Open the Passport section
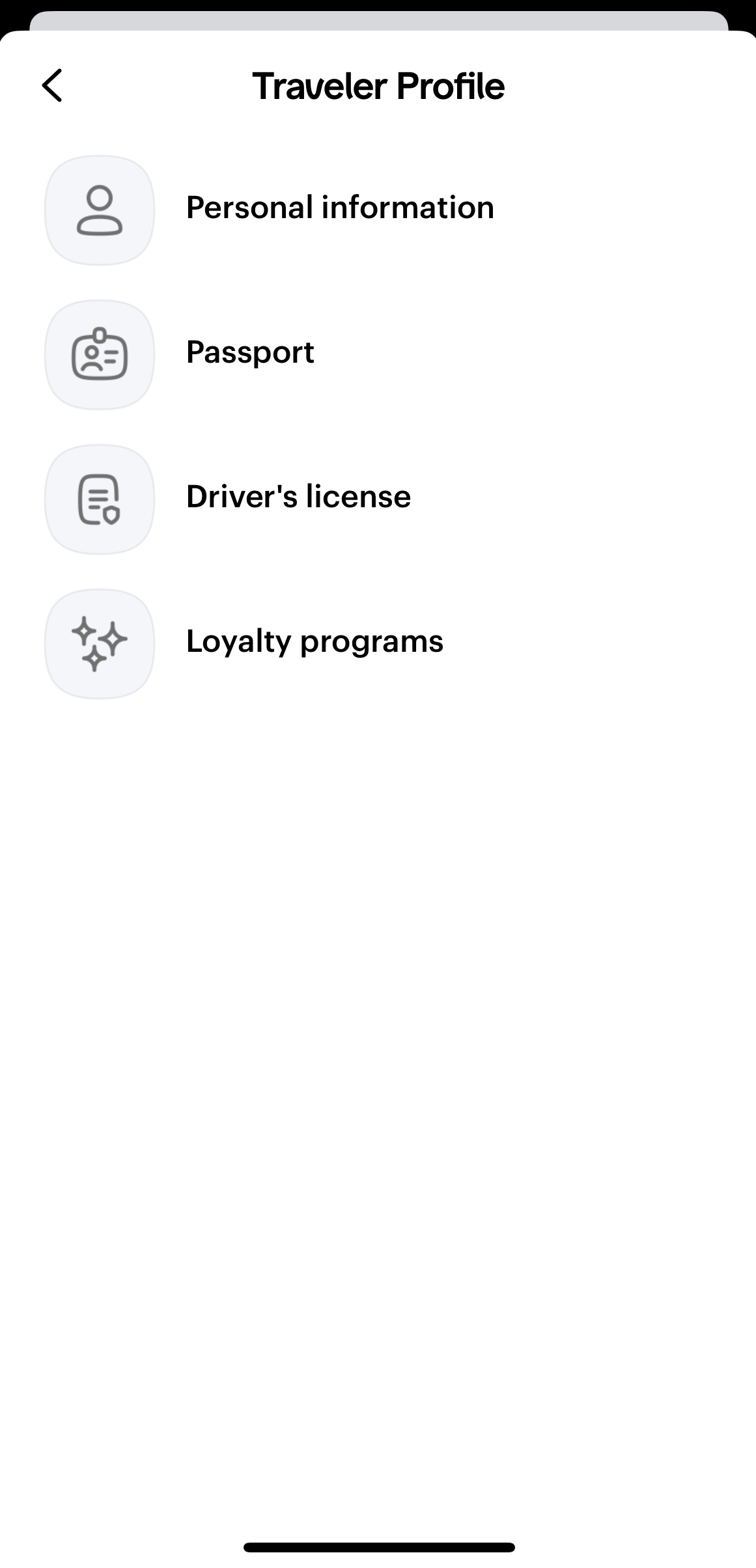The height and width of the screenshot is (1568, 756). (x=250, y=353)
